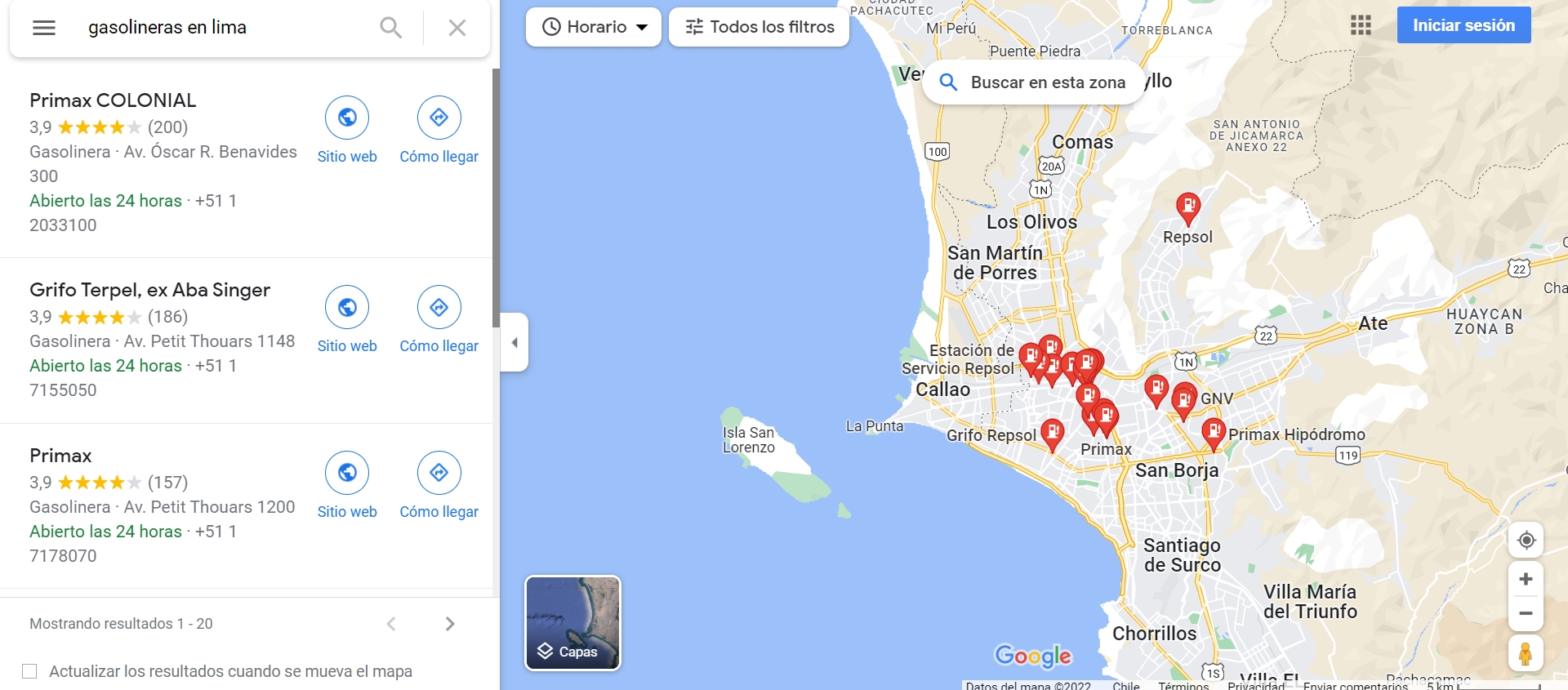1568x690 pixels.
Task: Show my current location
Action: coord(1526,540)
